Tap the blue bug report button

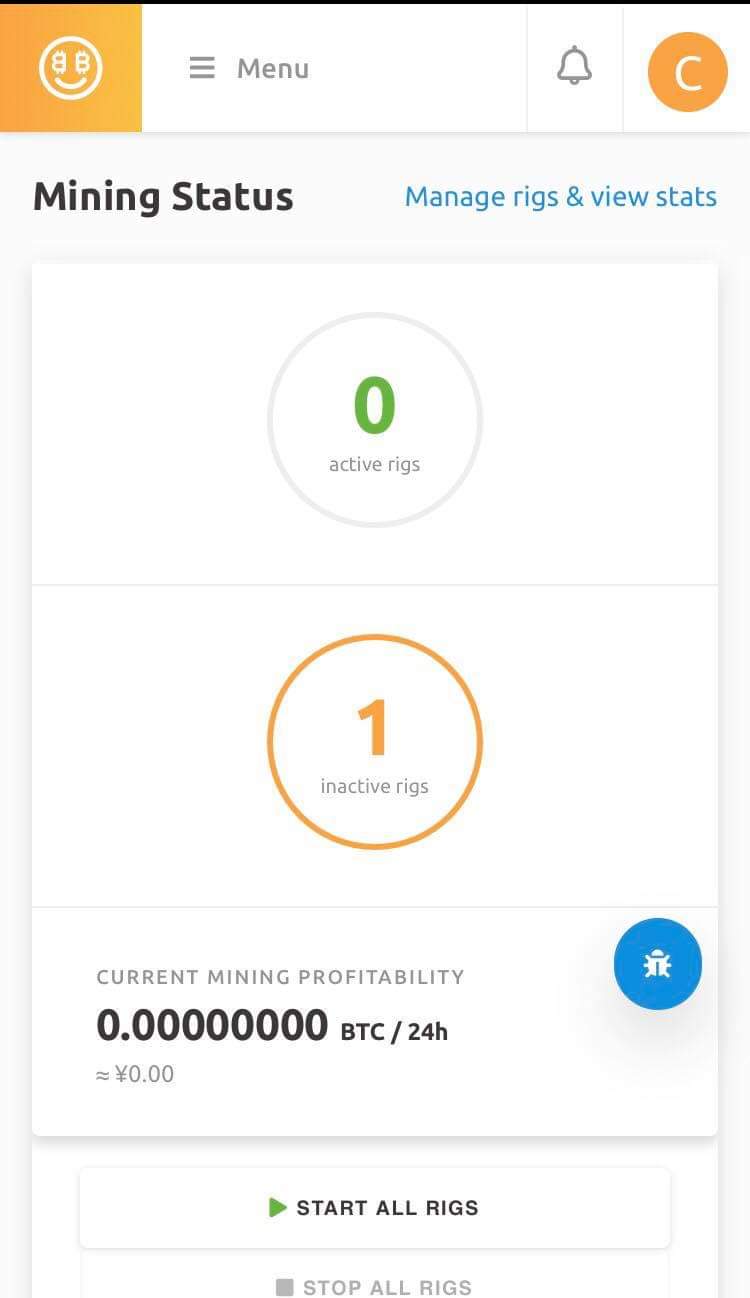coord(657,963)
